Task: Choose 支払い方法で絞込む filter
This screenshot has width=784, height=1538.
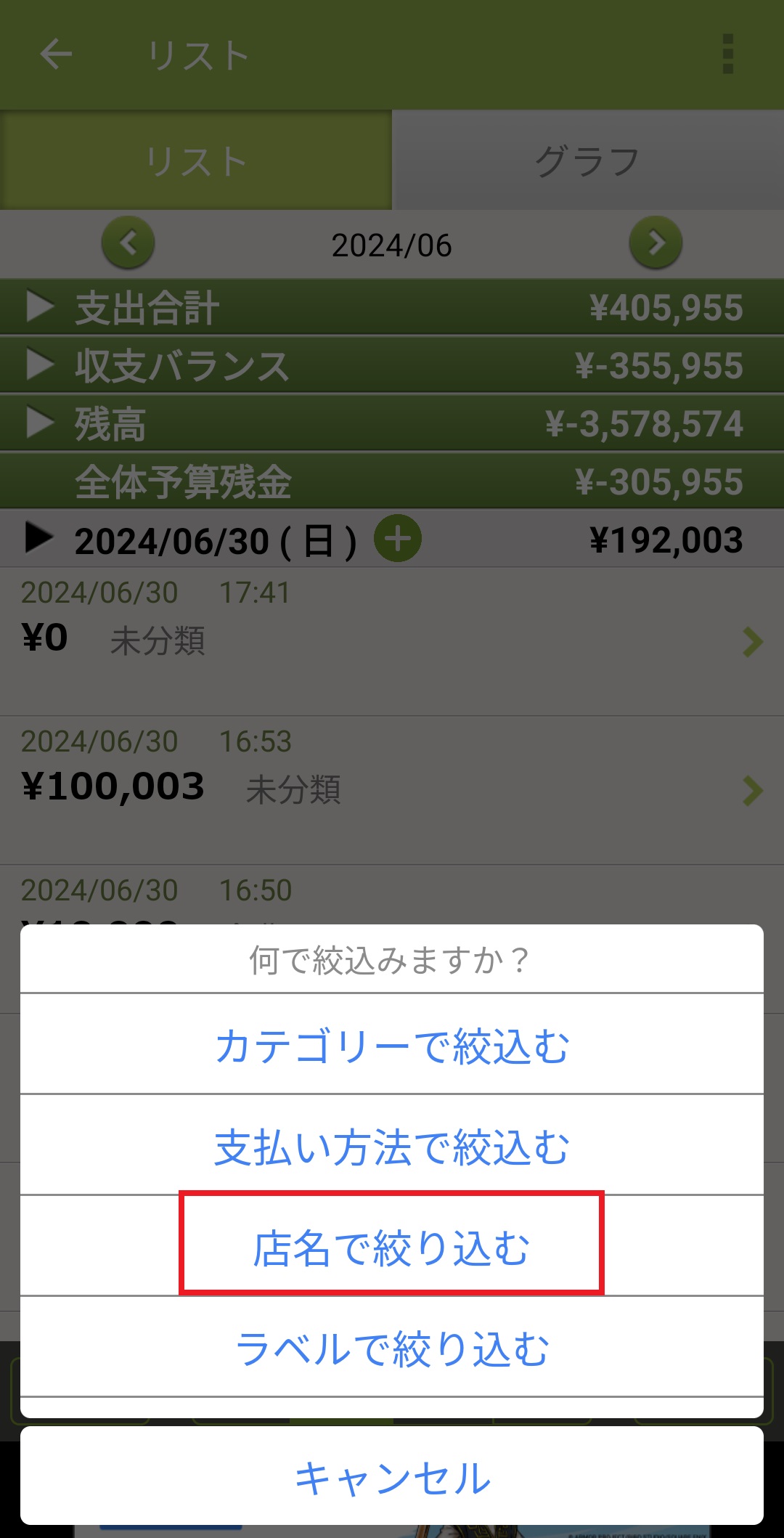Action: coord(392,1146)
